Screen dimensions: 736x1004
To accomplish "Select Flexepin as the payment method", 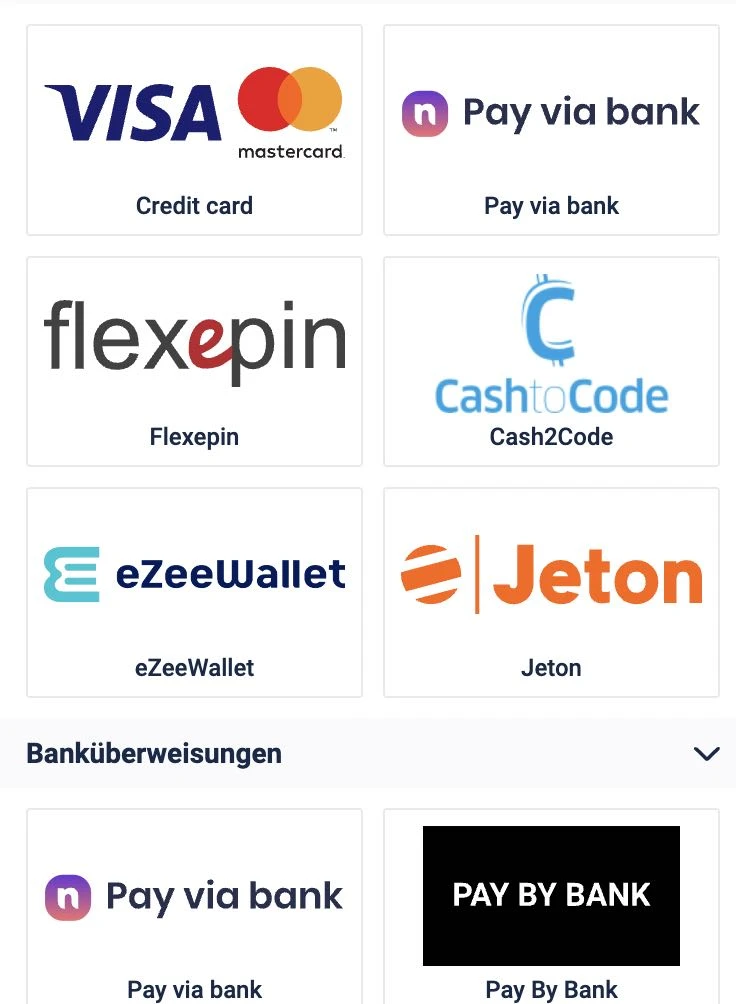I will click(194, 361).
